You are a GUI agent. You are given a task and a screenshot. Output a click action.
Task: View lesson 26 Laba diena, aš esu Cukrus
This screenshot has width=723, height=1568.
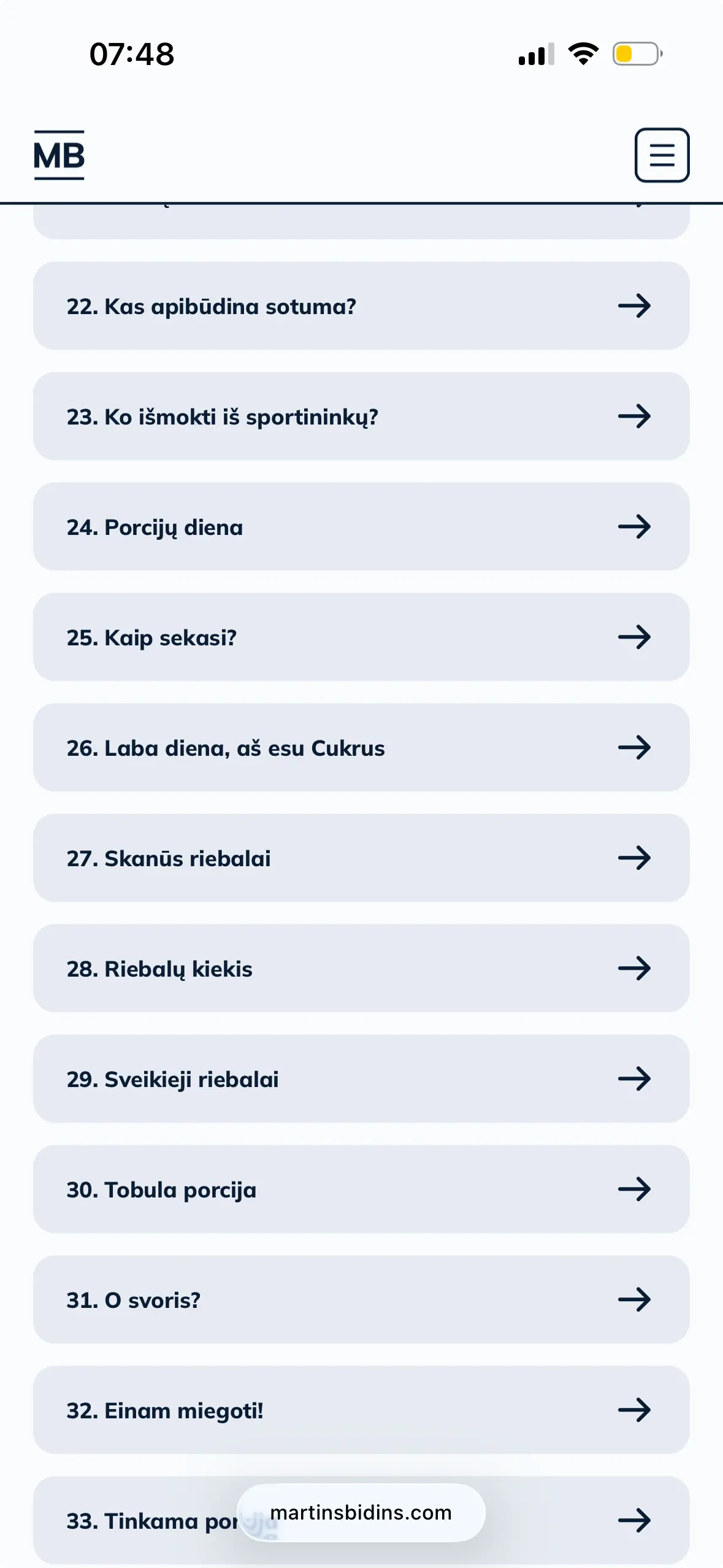361,748
